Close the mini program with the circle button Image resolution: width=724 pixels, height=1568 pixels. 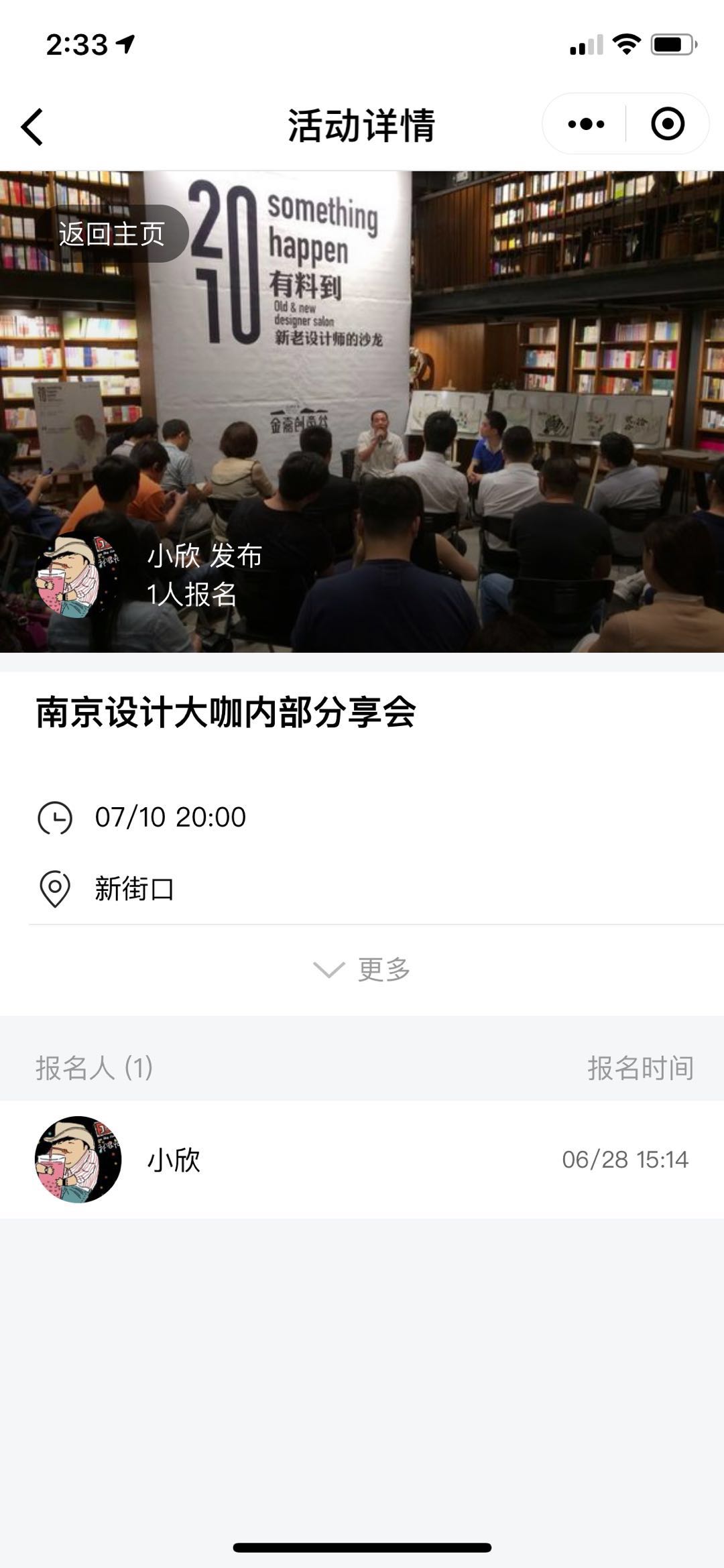coord(668,124)
